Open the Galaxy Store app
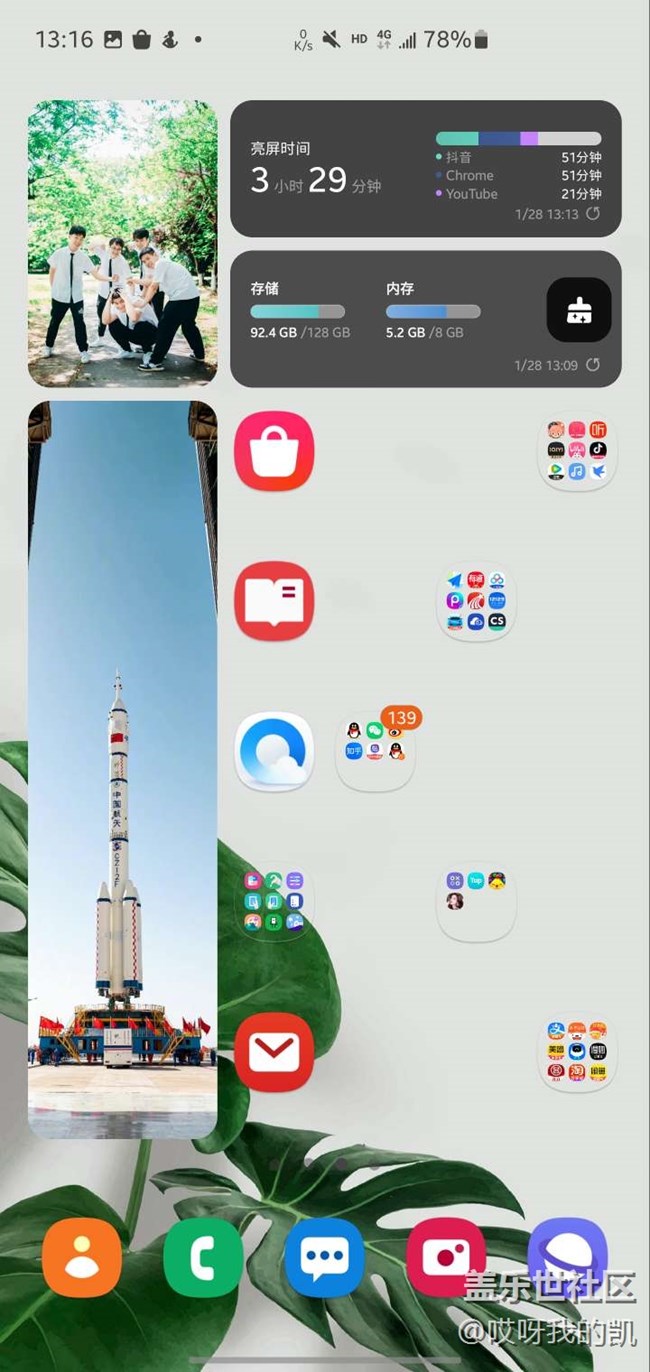This screenshot has height=1372, width=650. 274,452
